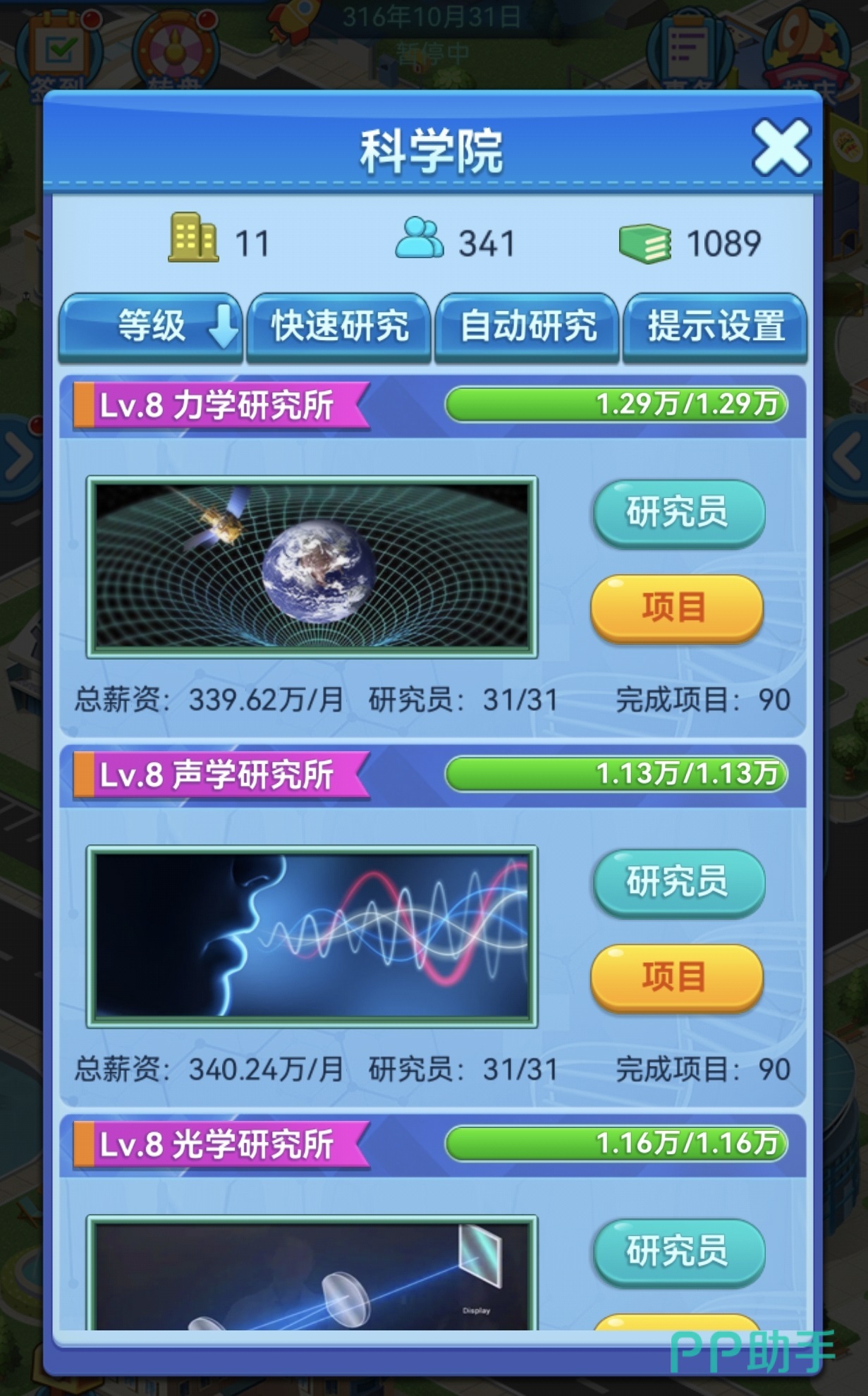View 研究员 of 声学研究所

pyautogui.click(x=678, y=882)
